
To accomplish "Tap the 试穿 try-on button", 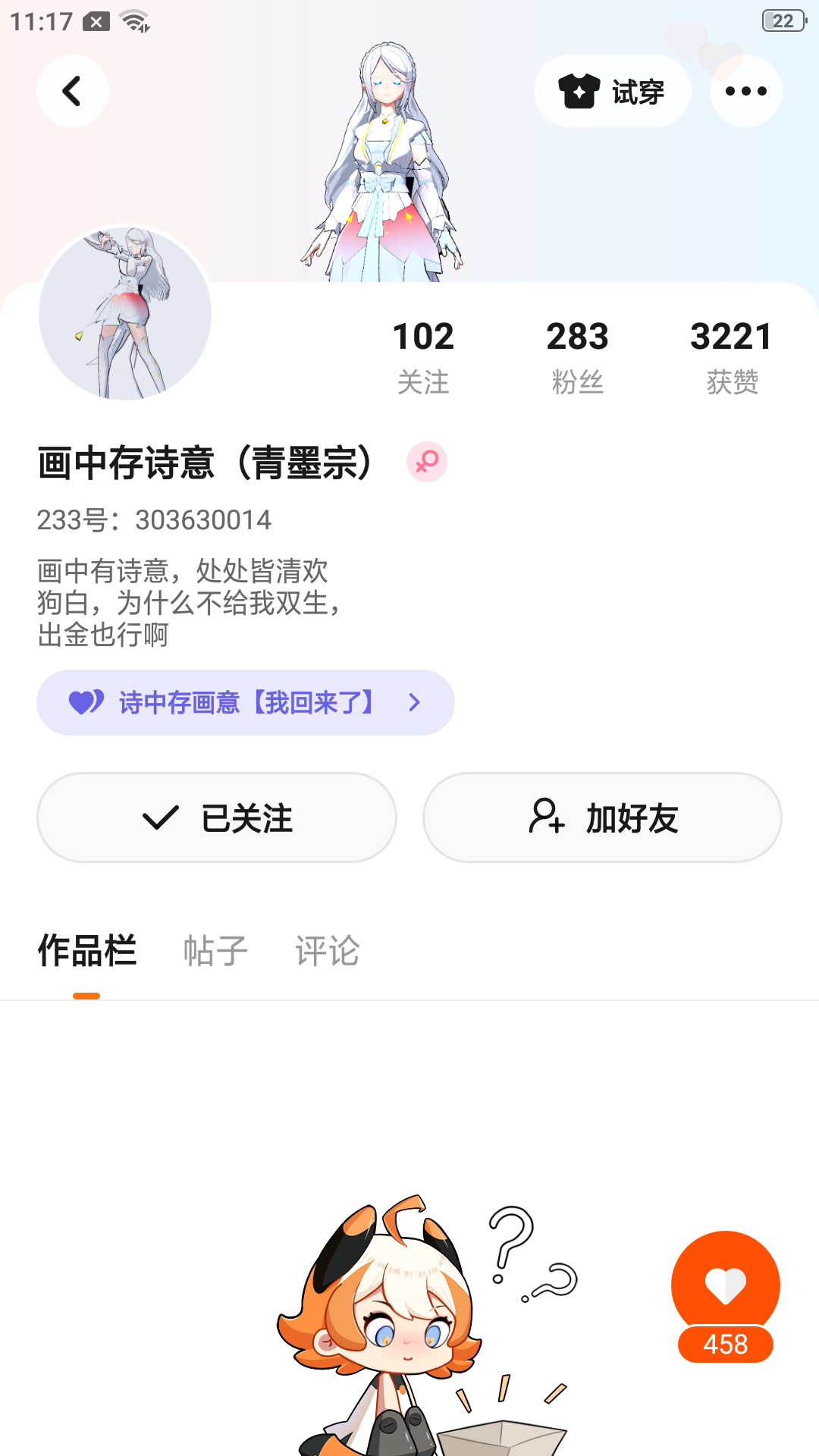I will click(x=612, y=91).
